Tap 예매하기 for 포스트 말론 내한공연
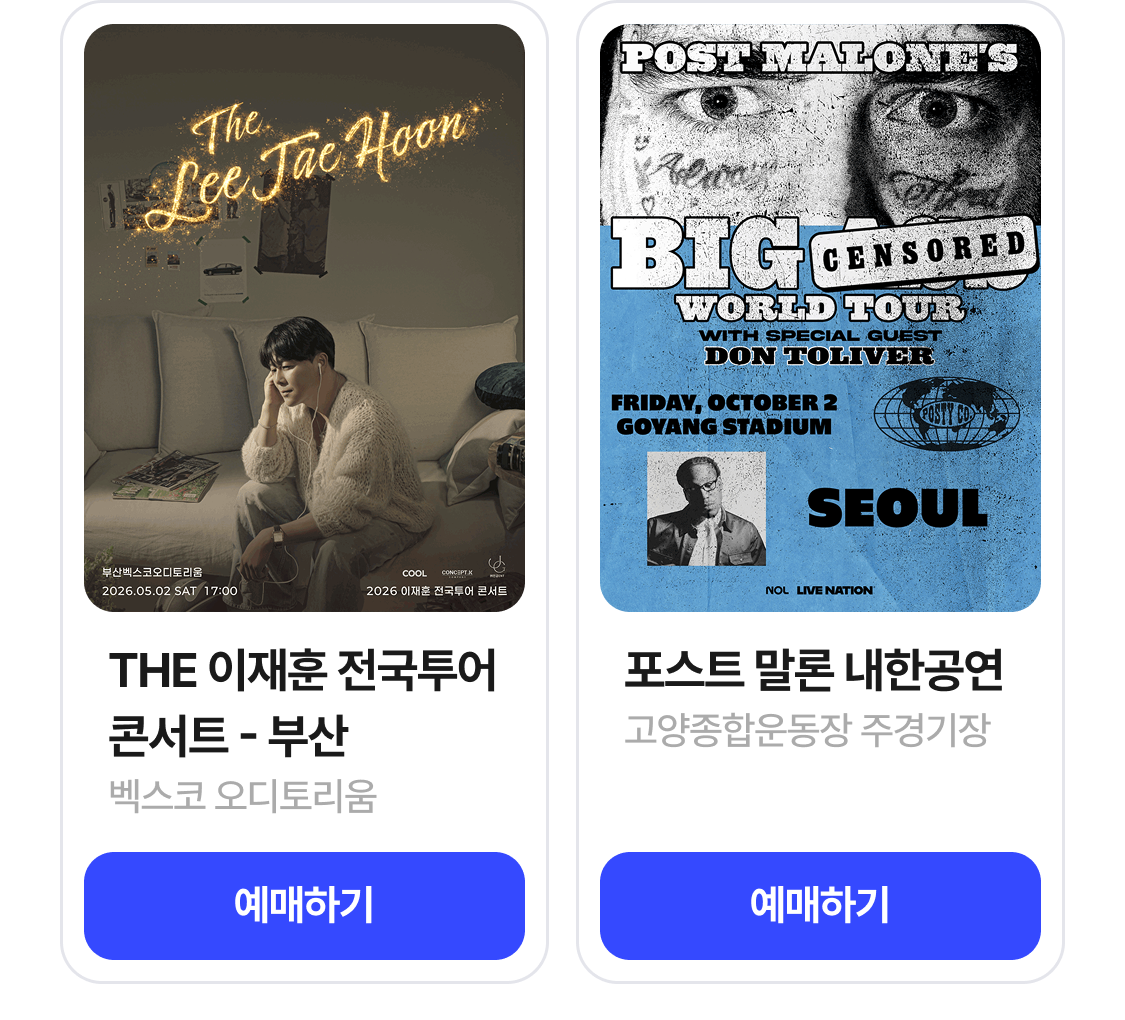Image resolution: width=1125 pixels, height=1020 pixels. click(x=820, y=905)
